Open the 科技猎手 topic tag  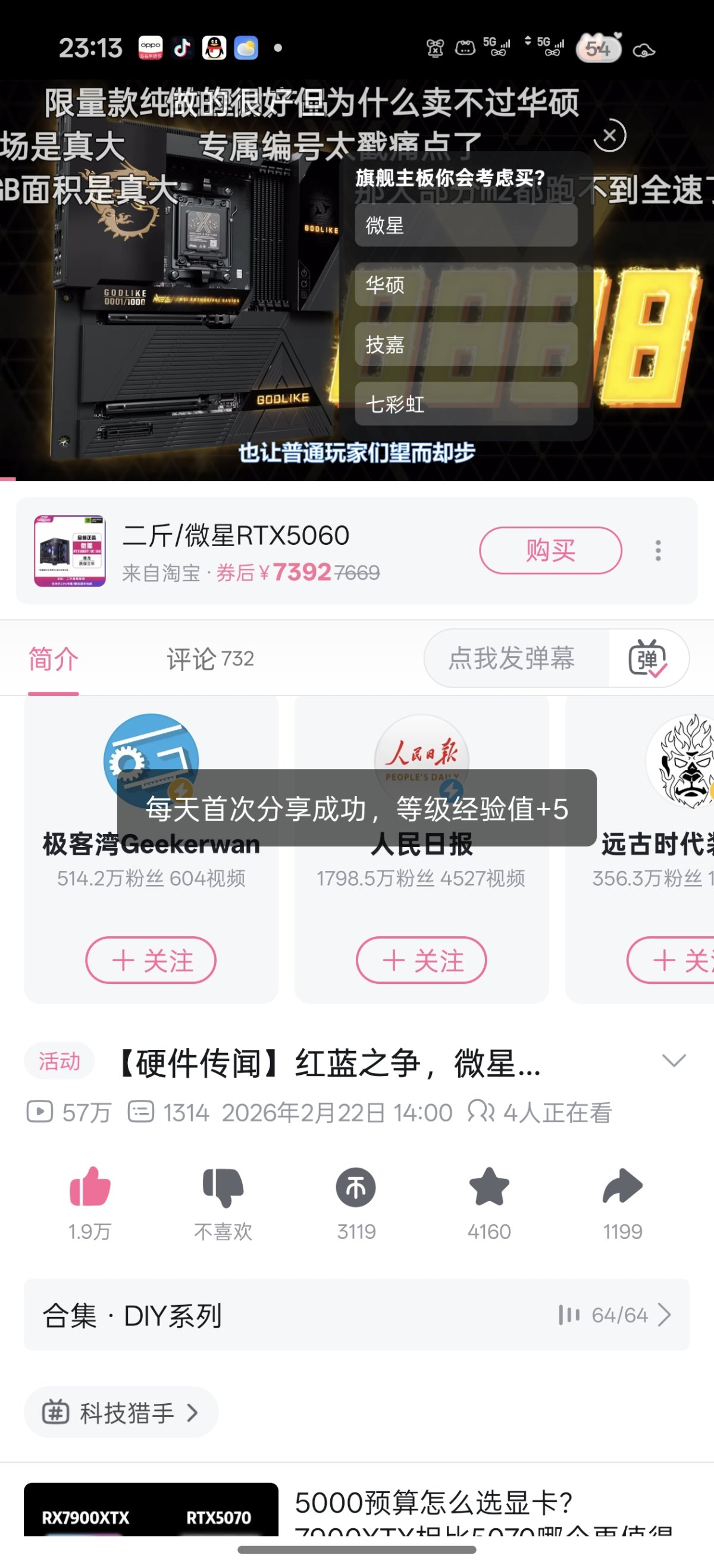[x=121, y=1413]
